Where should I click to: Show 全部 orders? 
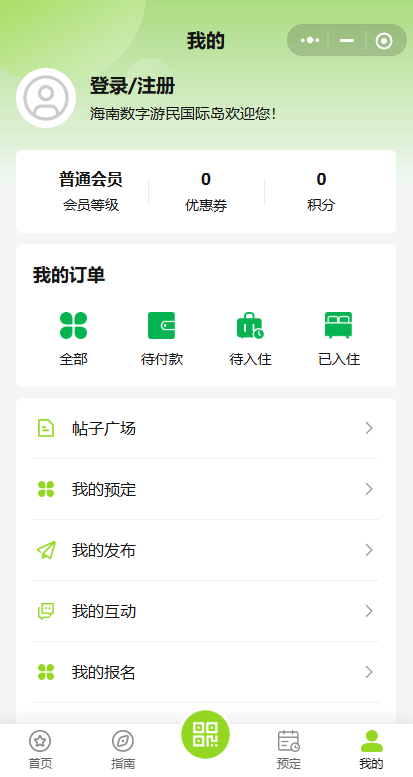coord(73,339)
